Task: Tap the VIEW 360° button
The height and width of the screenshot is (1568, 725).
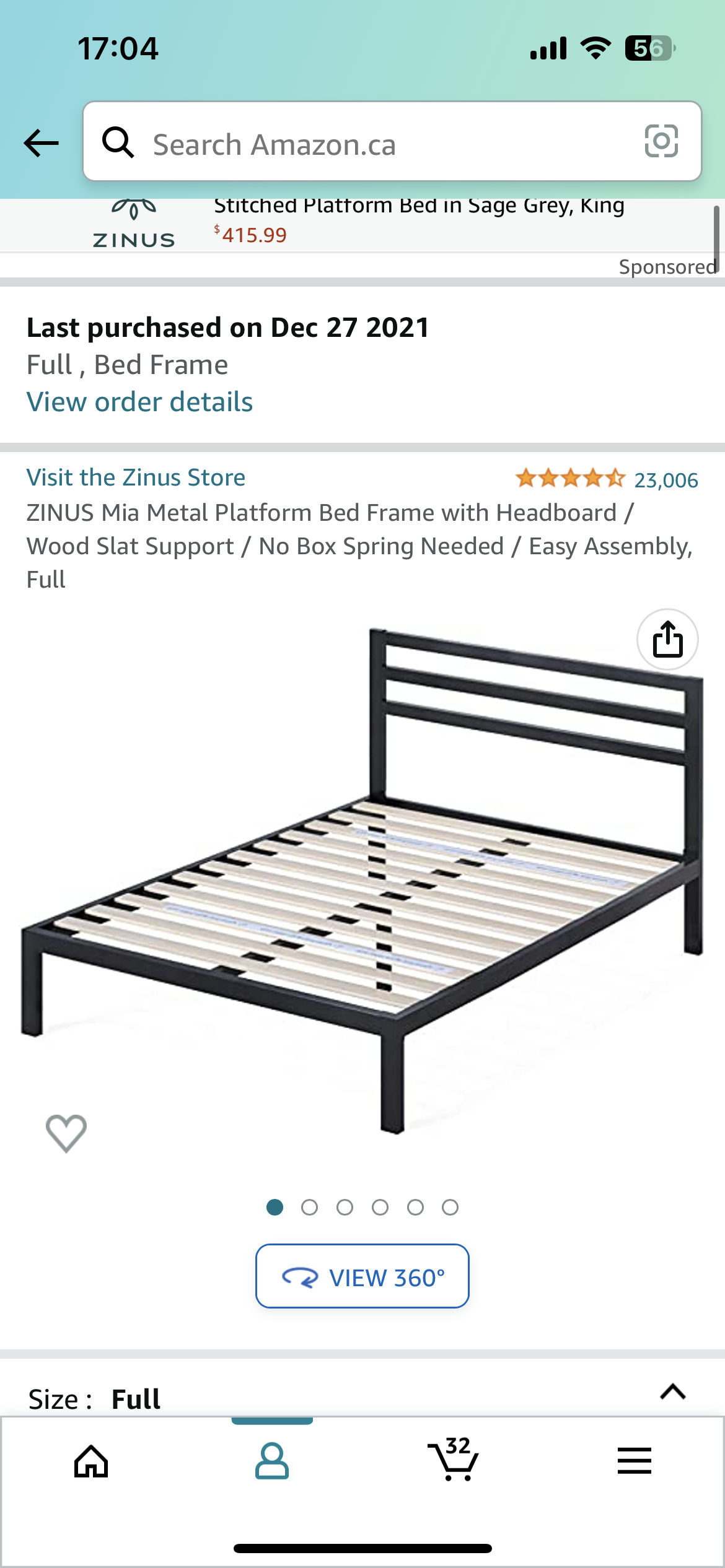Action: [362, 1277]
